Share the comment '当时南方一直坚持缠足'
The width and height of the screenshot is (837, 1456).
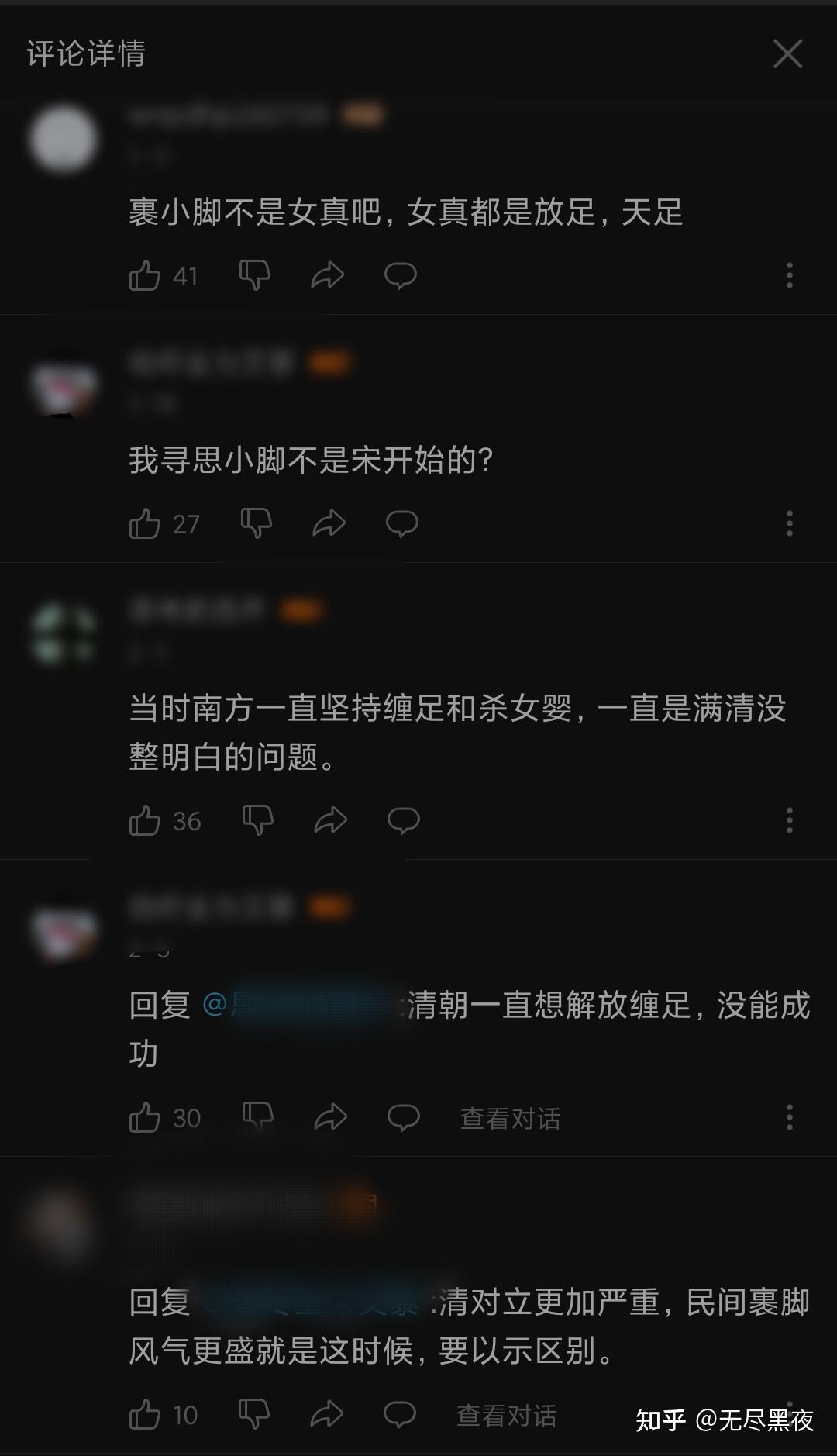pos(330,820)
